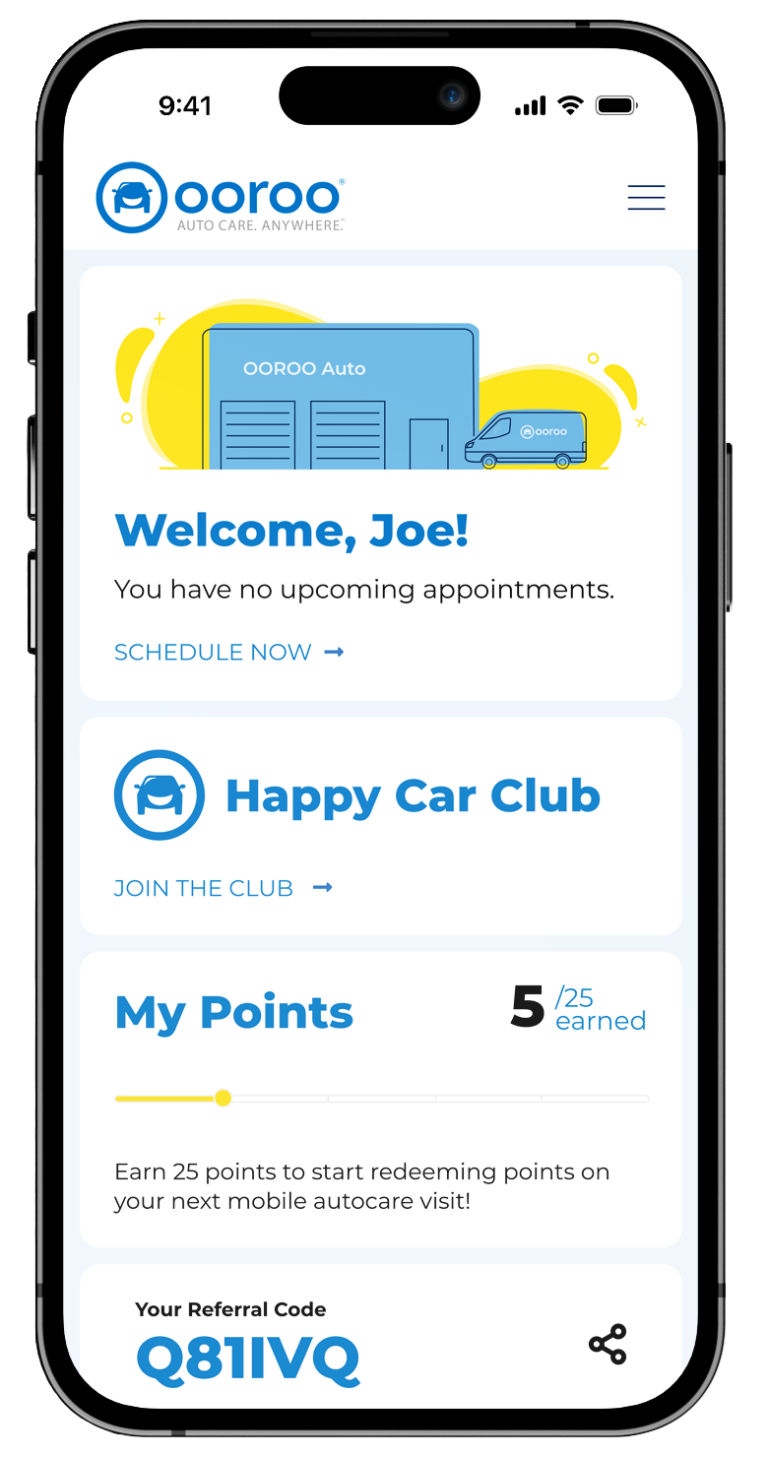The width and height of the screenshot is (768, 1457).
Task: Tap the cellular signal bars icon
Action: coord(529,104)
